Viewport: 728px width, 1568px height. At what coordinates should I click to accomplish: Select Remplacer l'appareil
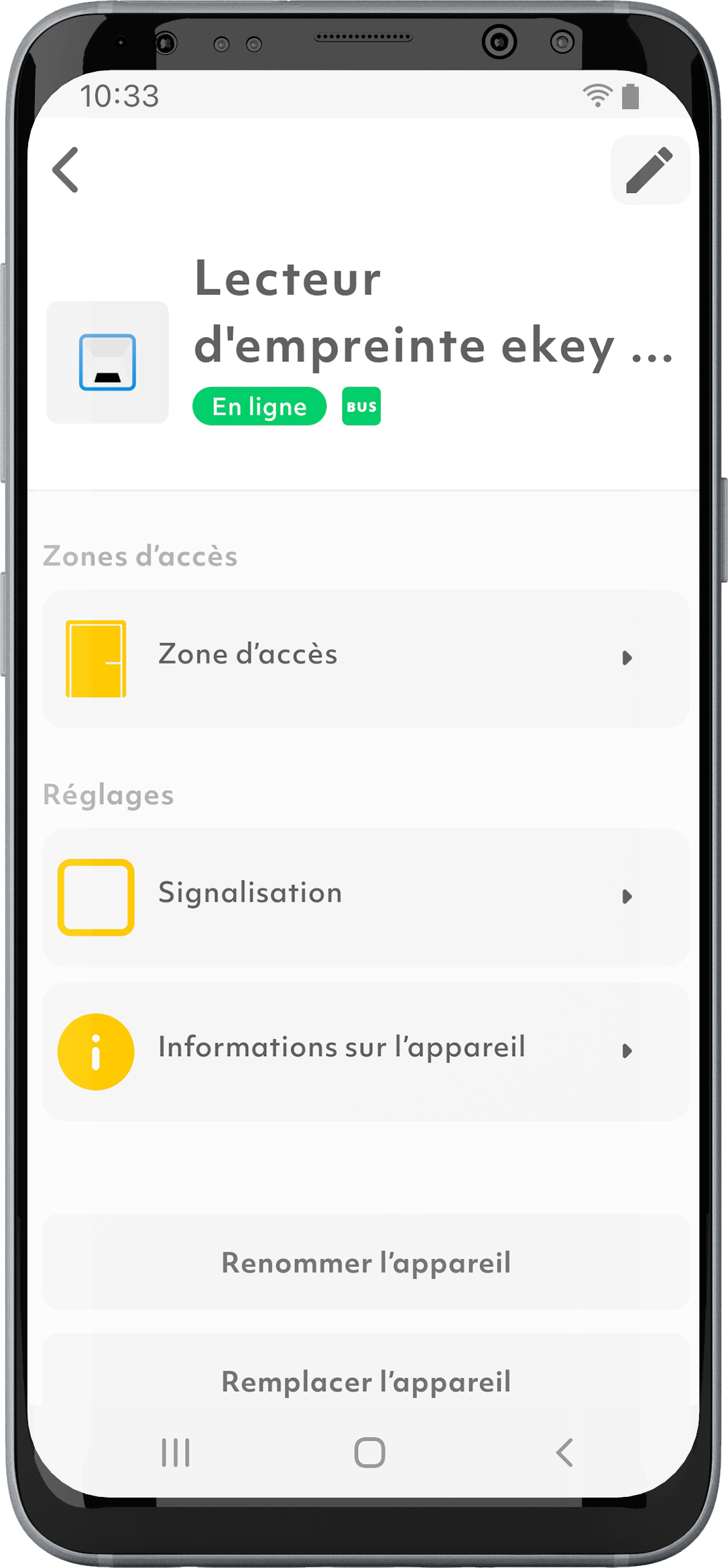click(x=365, y=1380)
